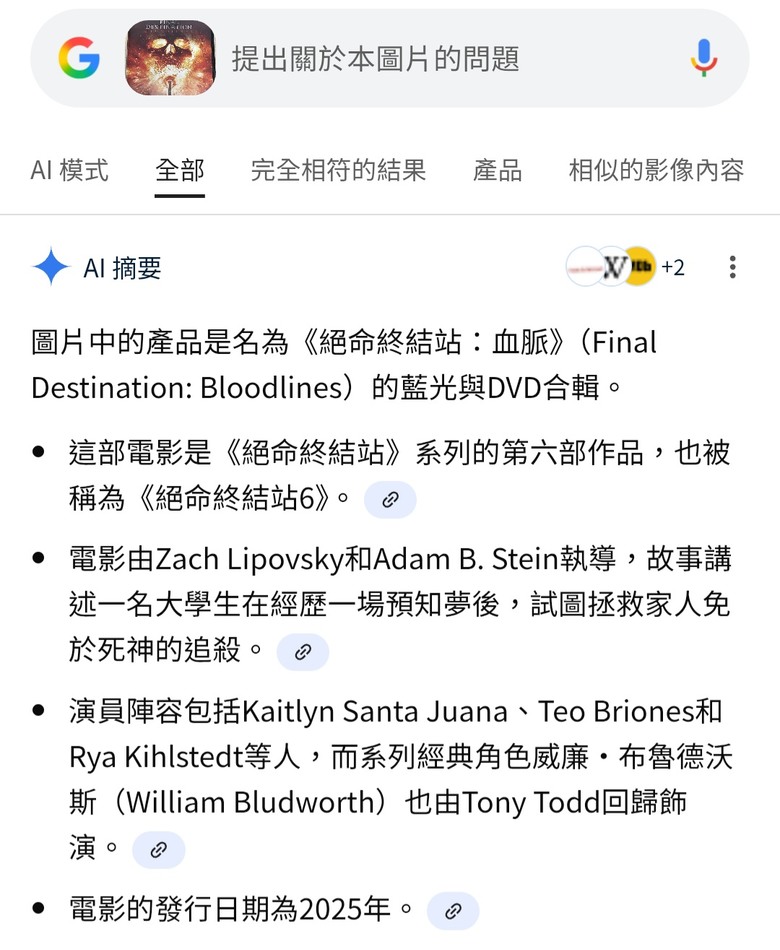Switch to the AI 模式 tab
The width and height of the screenshot is (780, 950).
pos(69,170)
